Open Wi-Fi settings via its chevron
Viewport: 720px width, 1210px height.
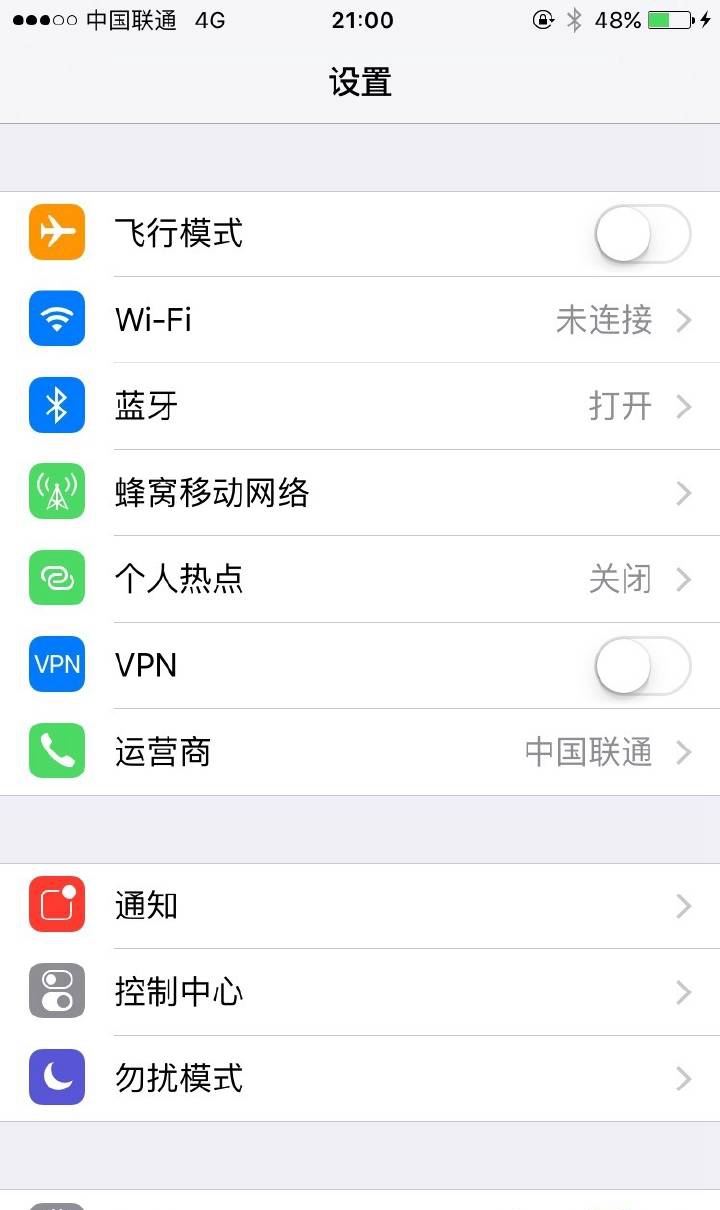(685, 319)
